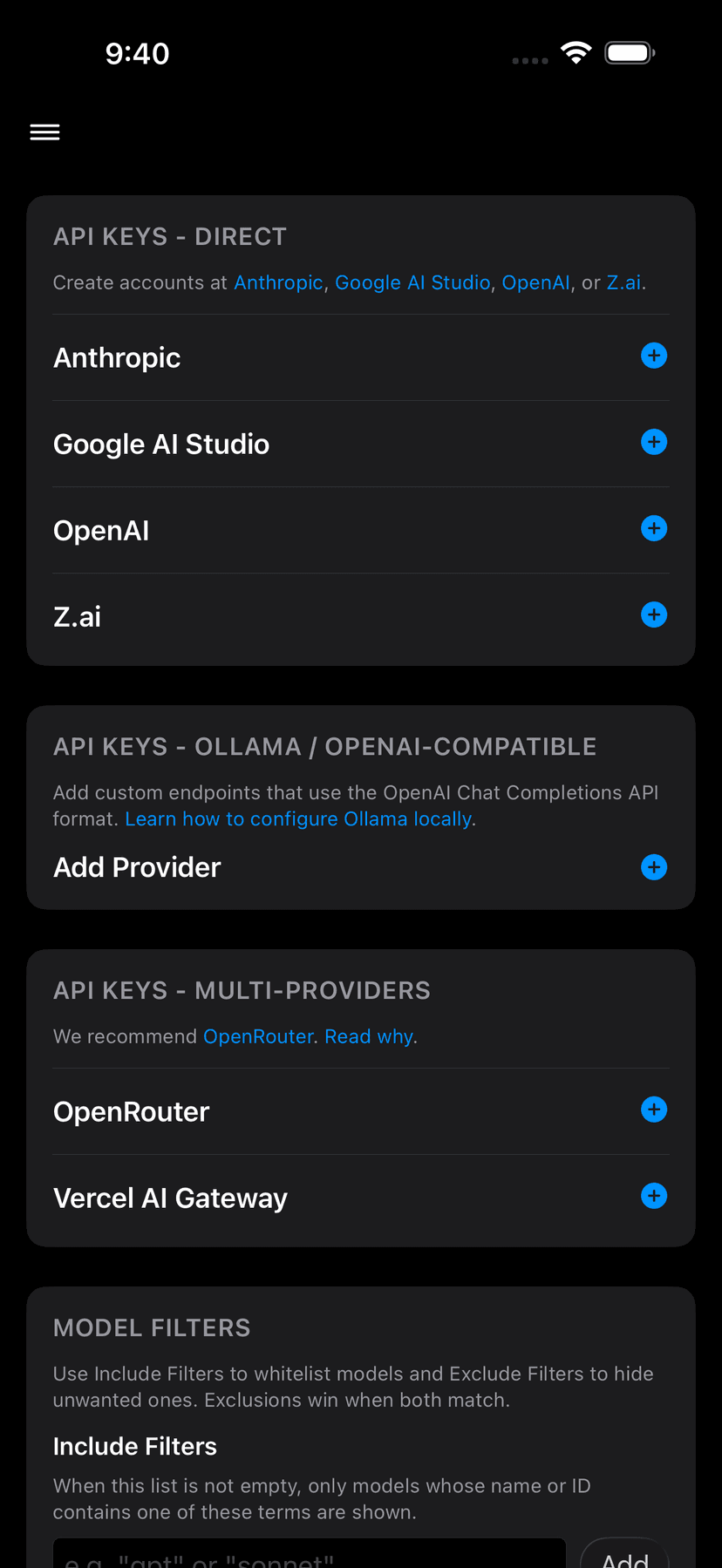722x1568 pixels.
Task: Open the Google AI Studio link
Action: click(x=412, y=282)
